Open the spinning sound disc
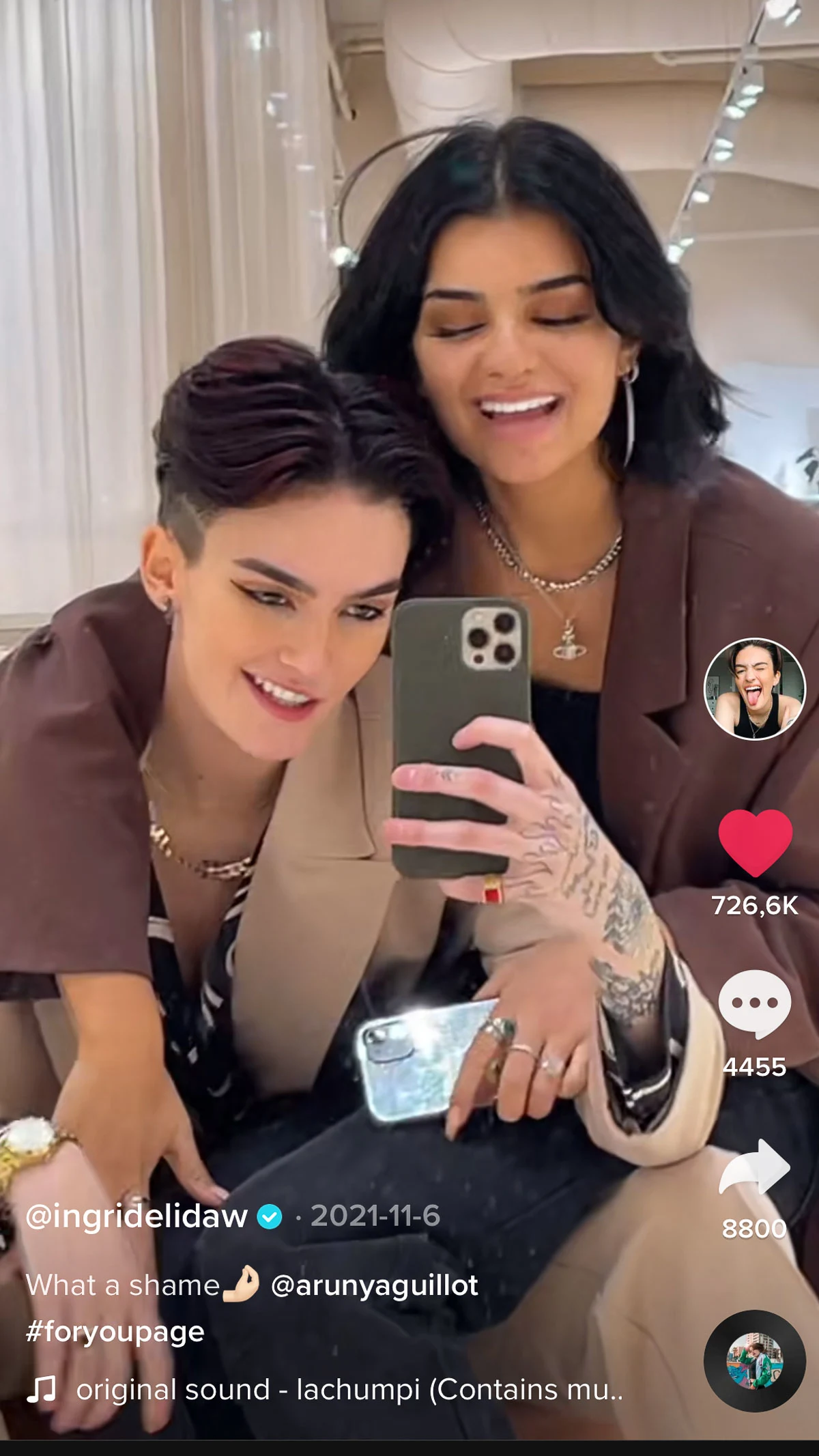 tap(755, 1361)
